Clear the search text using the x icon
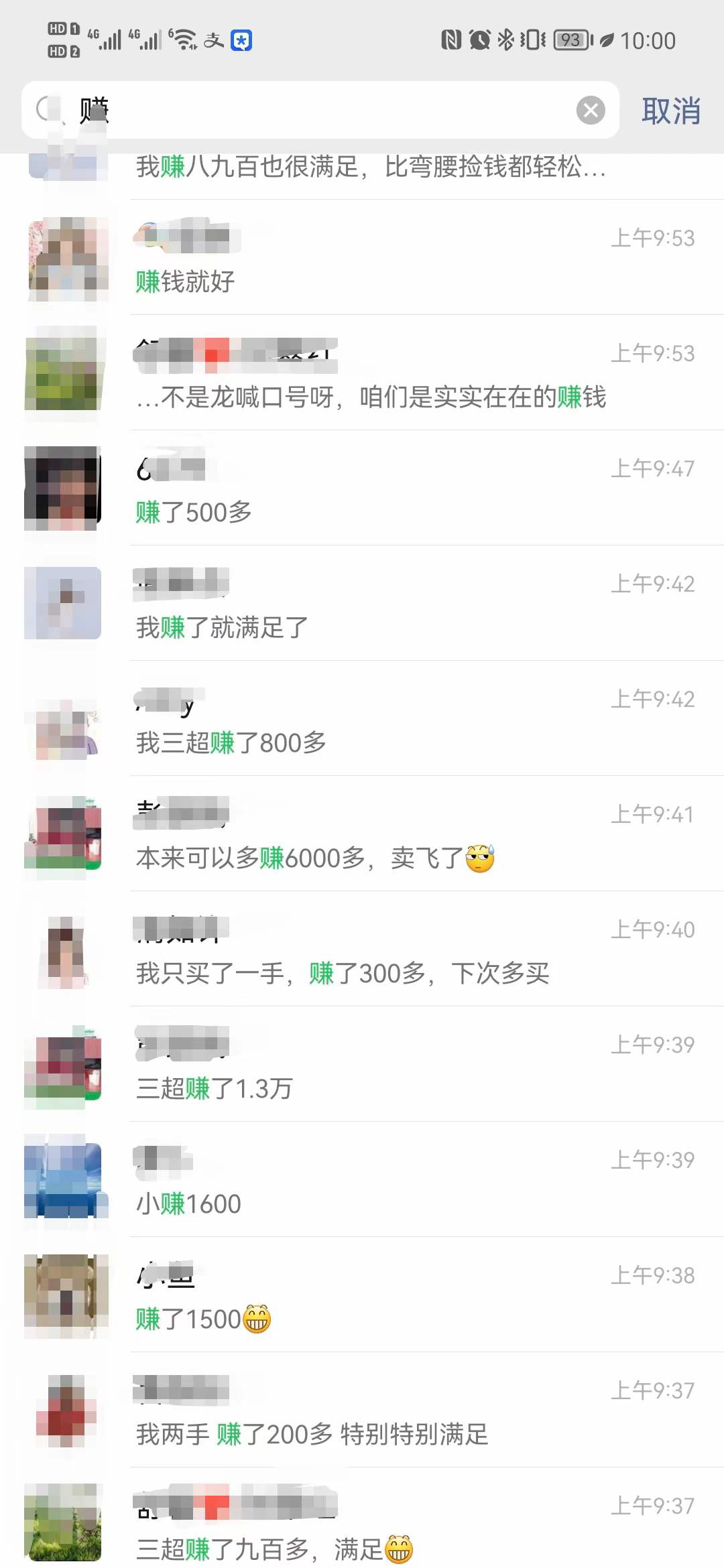 click(x=589, y=111)
